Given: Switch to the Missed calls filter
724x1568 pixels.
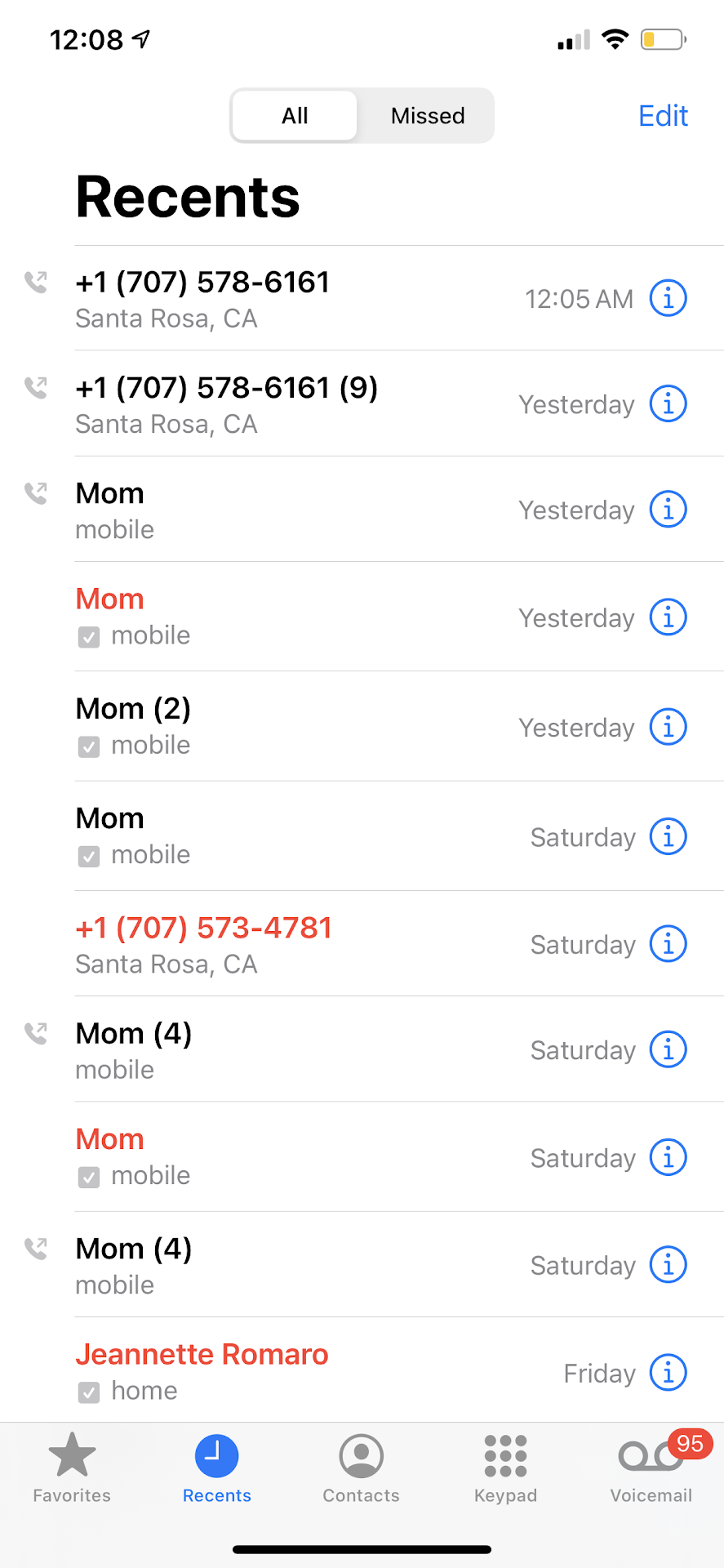Looking at the screenshot, I should click(427, 116).
